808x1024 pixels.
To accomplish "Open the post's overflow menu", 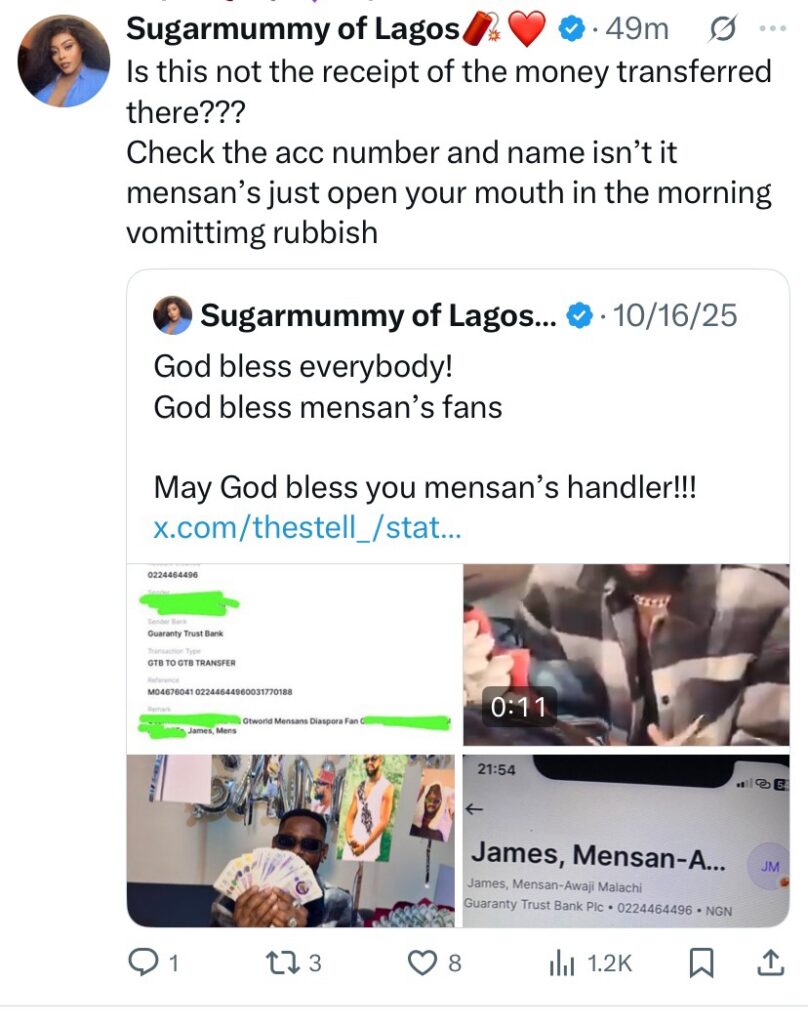I will pyautogui.click(x=773, y=30).
